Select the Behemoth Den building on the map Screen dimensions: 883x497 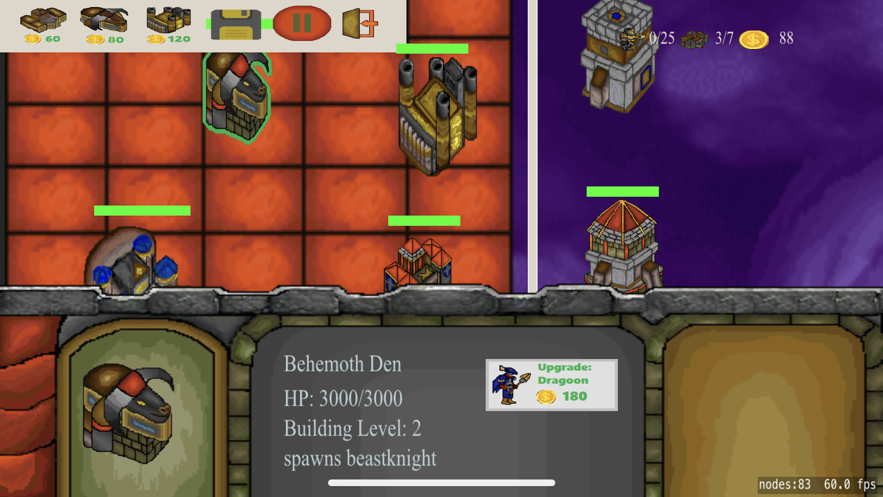pos(237,97)
